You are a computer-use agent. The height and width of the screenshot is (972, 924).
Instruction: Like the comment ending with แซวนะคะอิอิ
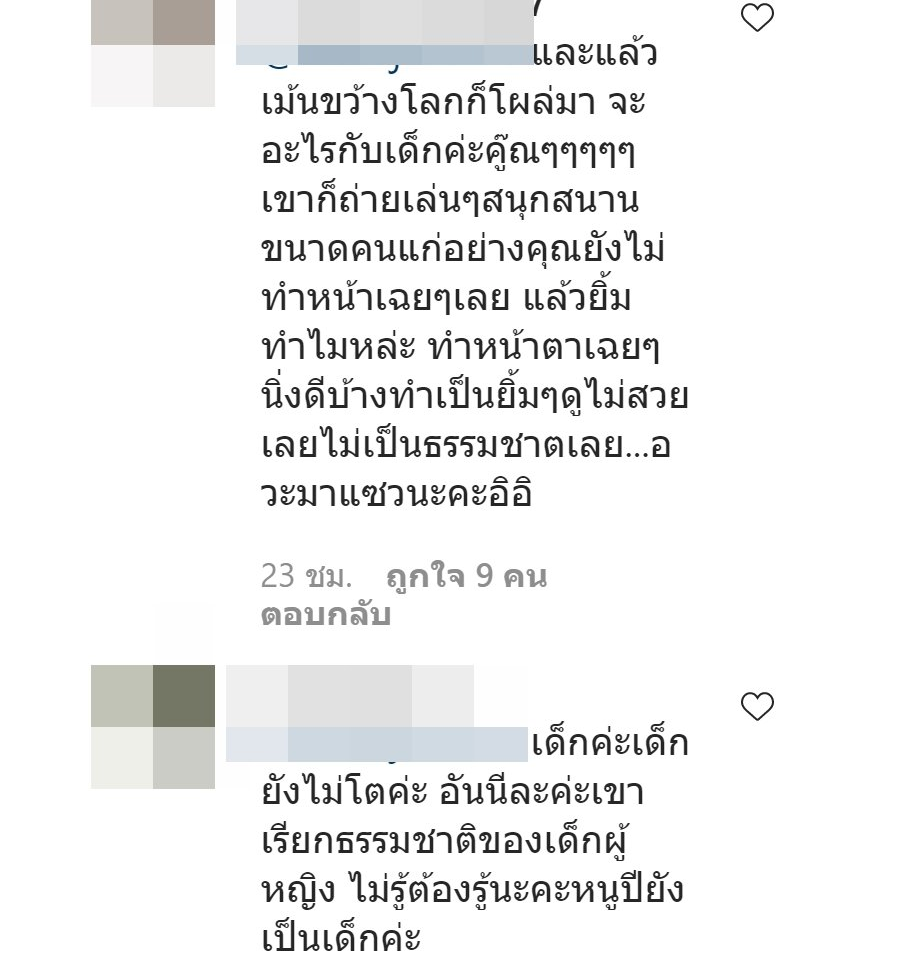pos(757,17)
